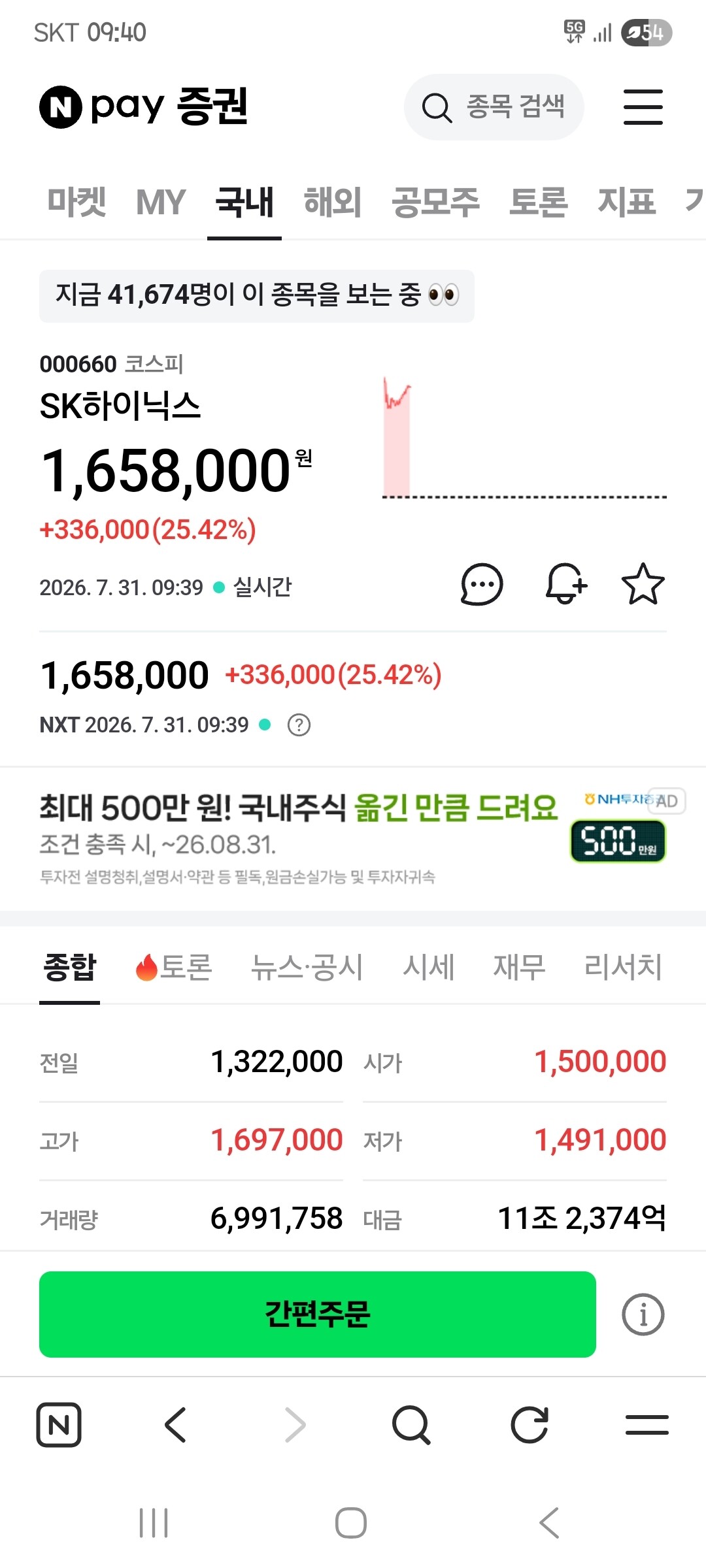The image size is (706, 1568).
Task: Open the NH투자증권 500만 원 ad banner
Action: point(353,839)
